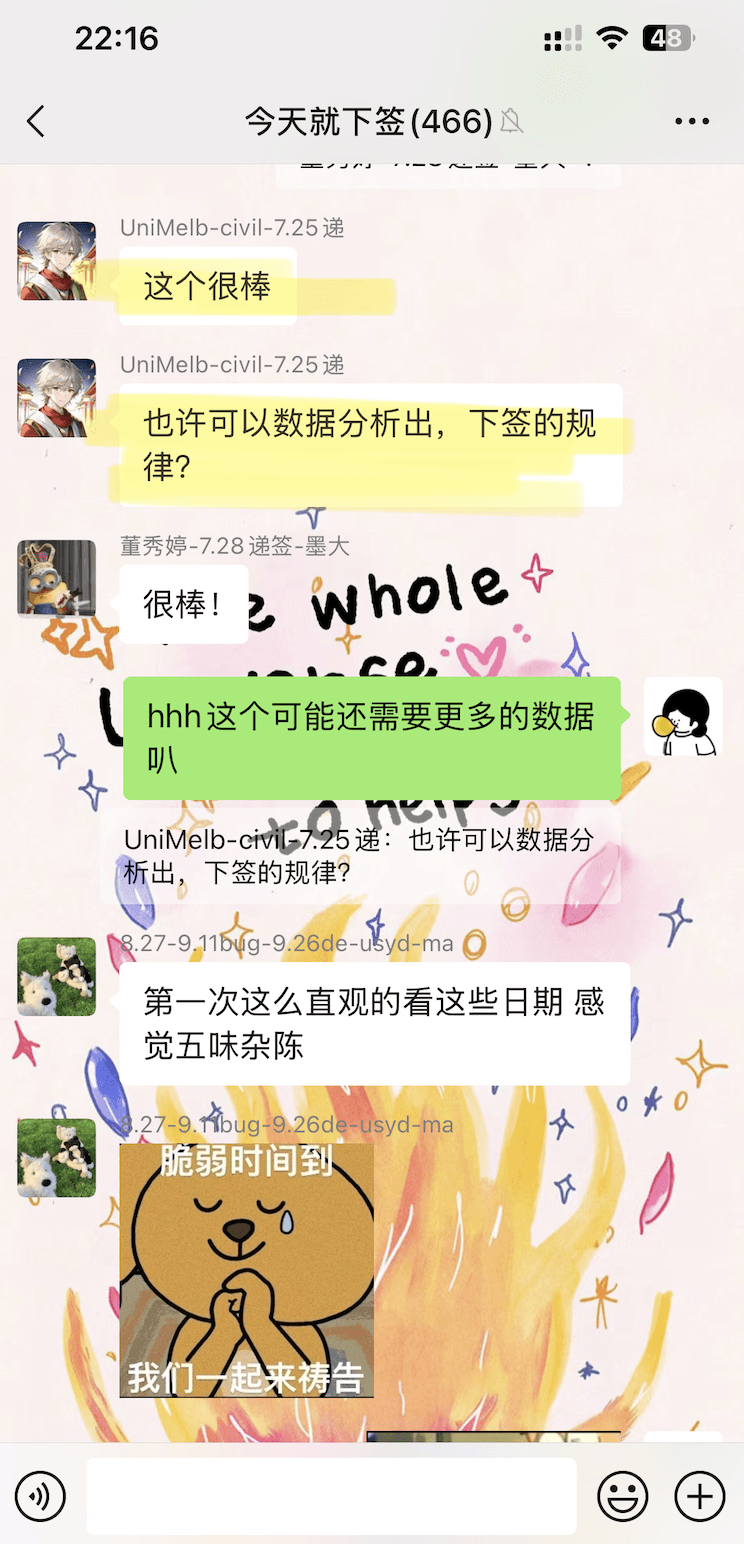Open the 脆弱时间到 bear sticker
This screenshot has height=1544, width=744.
(246, 1270)
